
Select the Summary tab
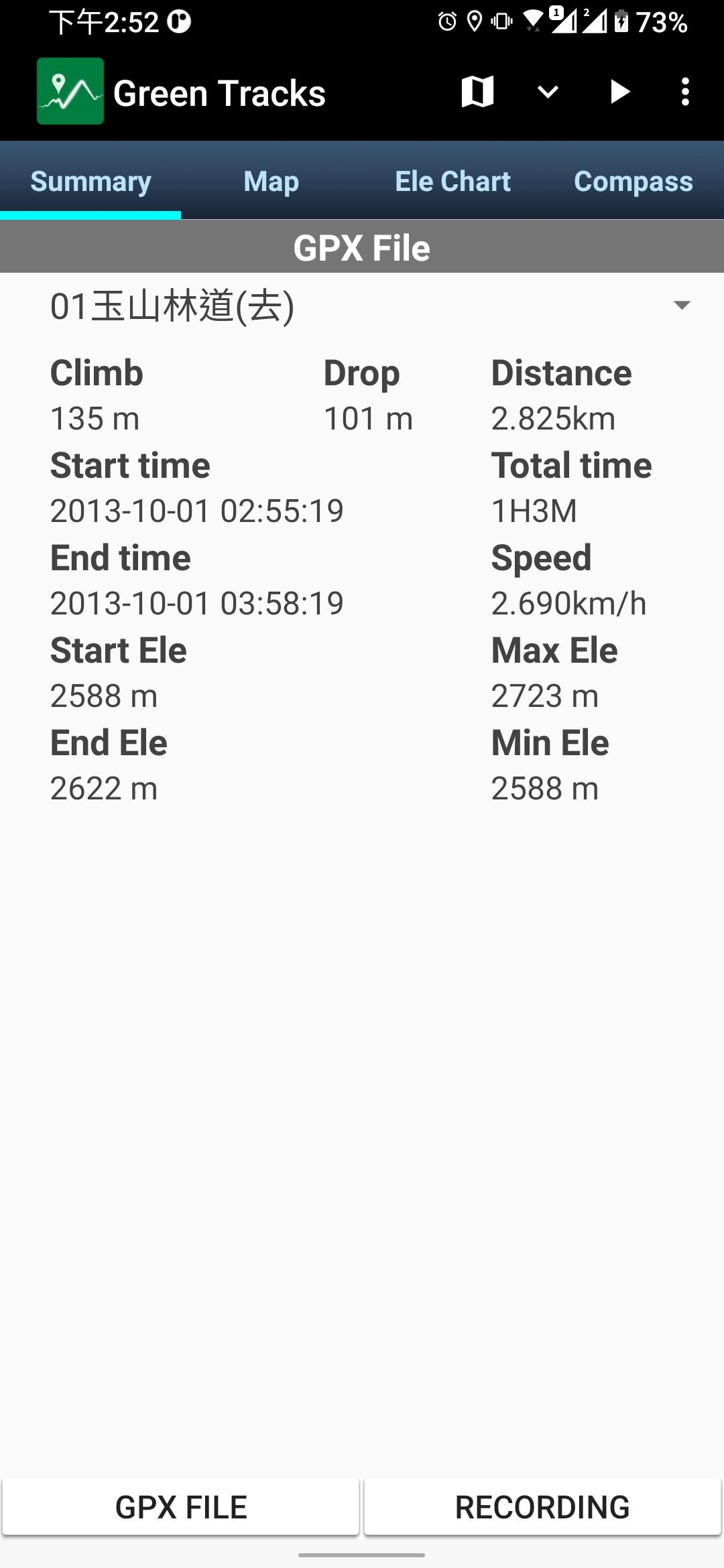(x=90, y=182)
